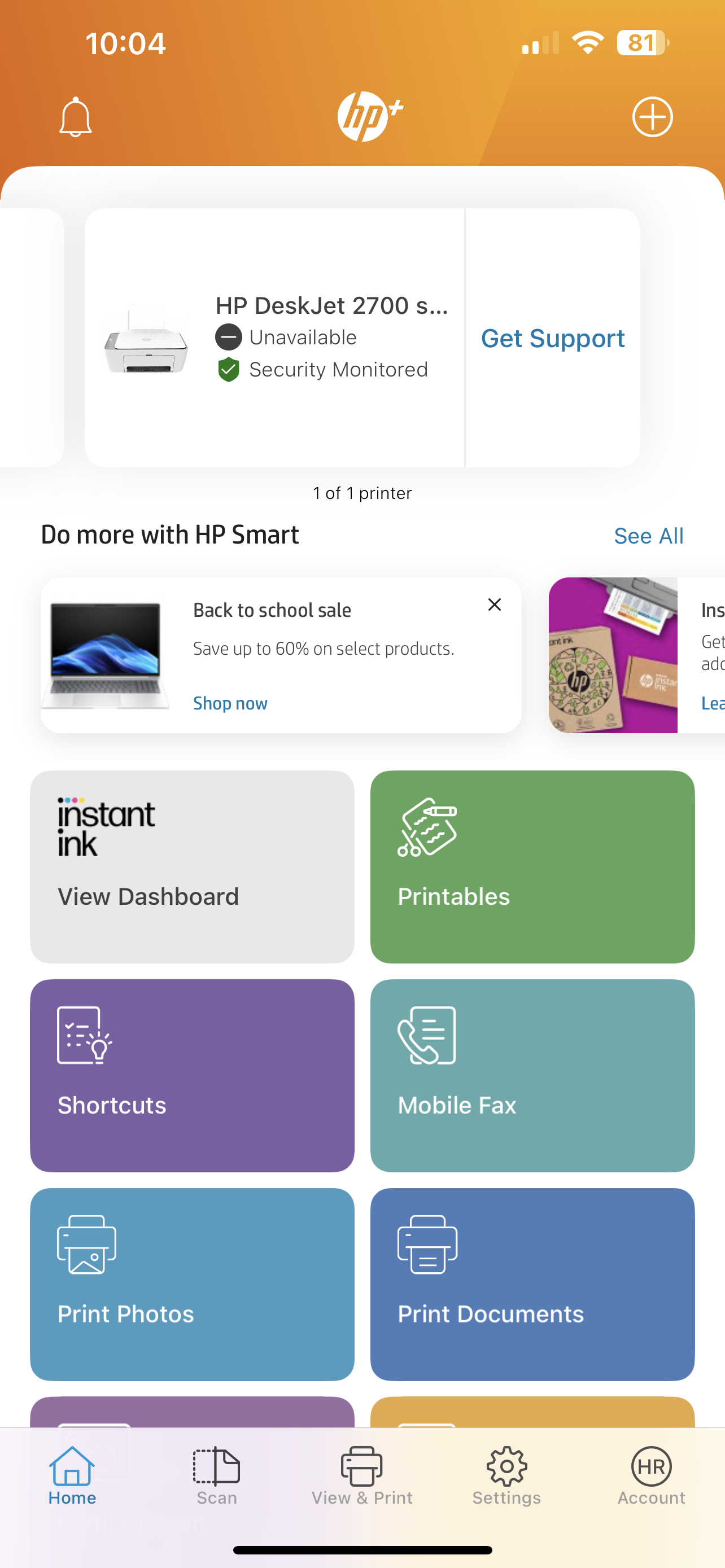
Task: Open the HP DeskJet 2700 printer card
Action: point(274,338)
